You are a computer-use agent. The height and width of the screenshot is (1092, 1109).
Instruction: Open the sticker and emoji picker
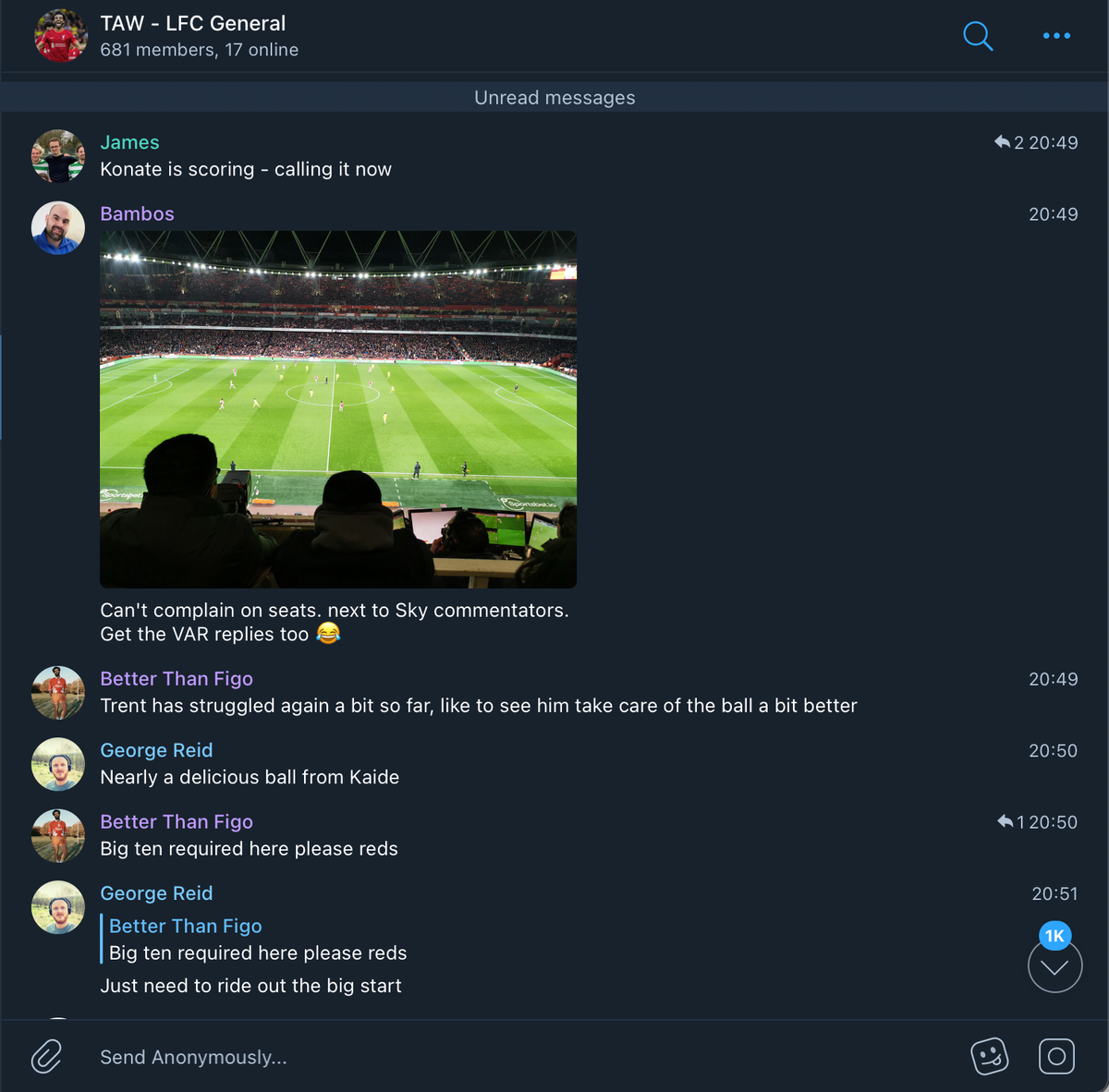(x=989, y=1056)
